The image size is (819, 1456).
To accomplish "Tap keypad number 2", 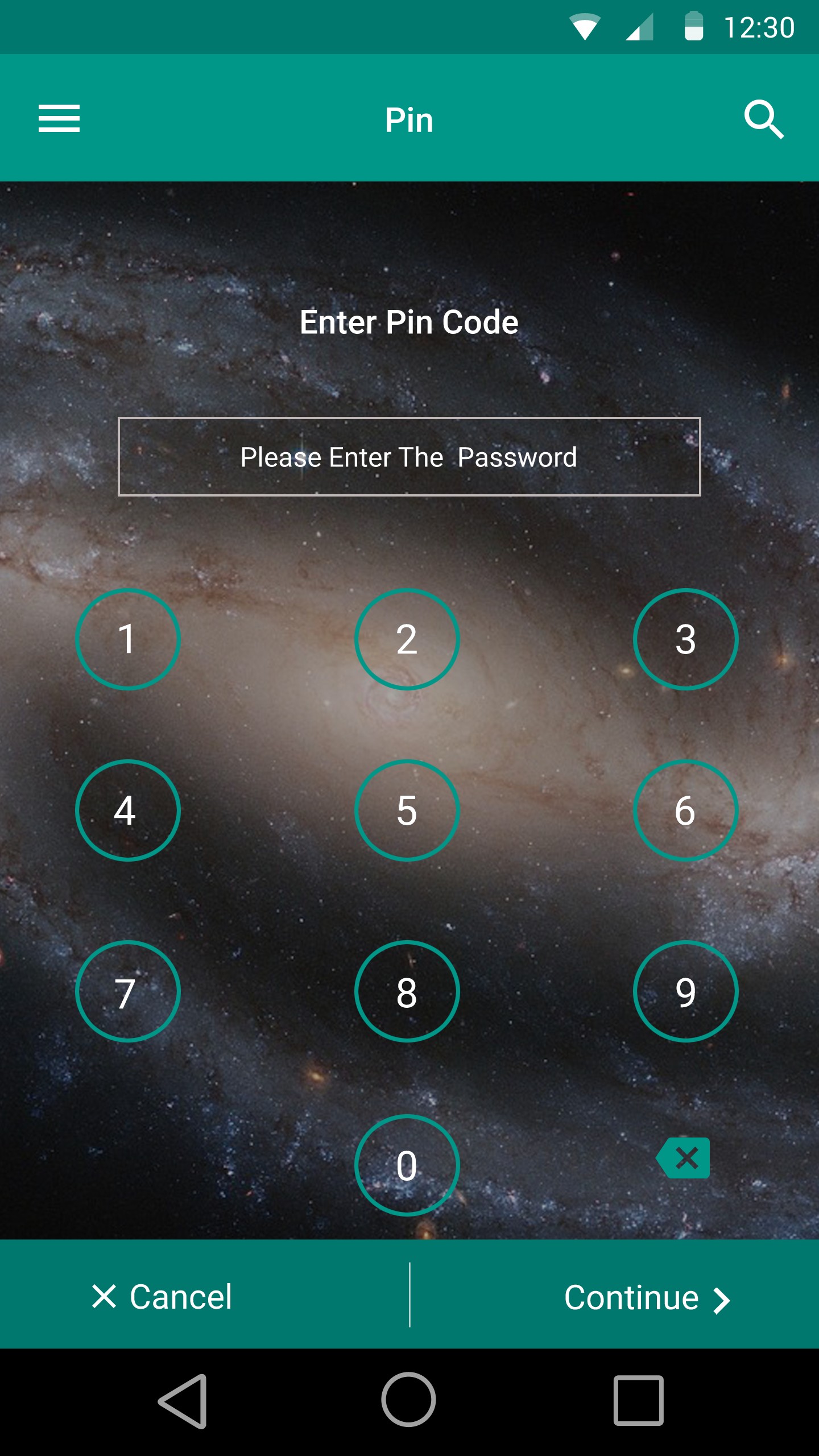I will tap(407, 639).
